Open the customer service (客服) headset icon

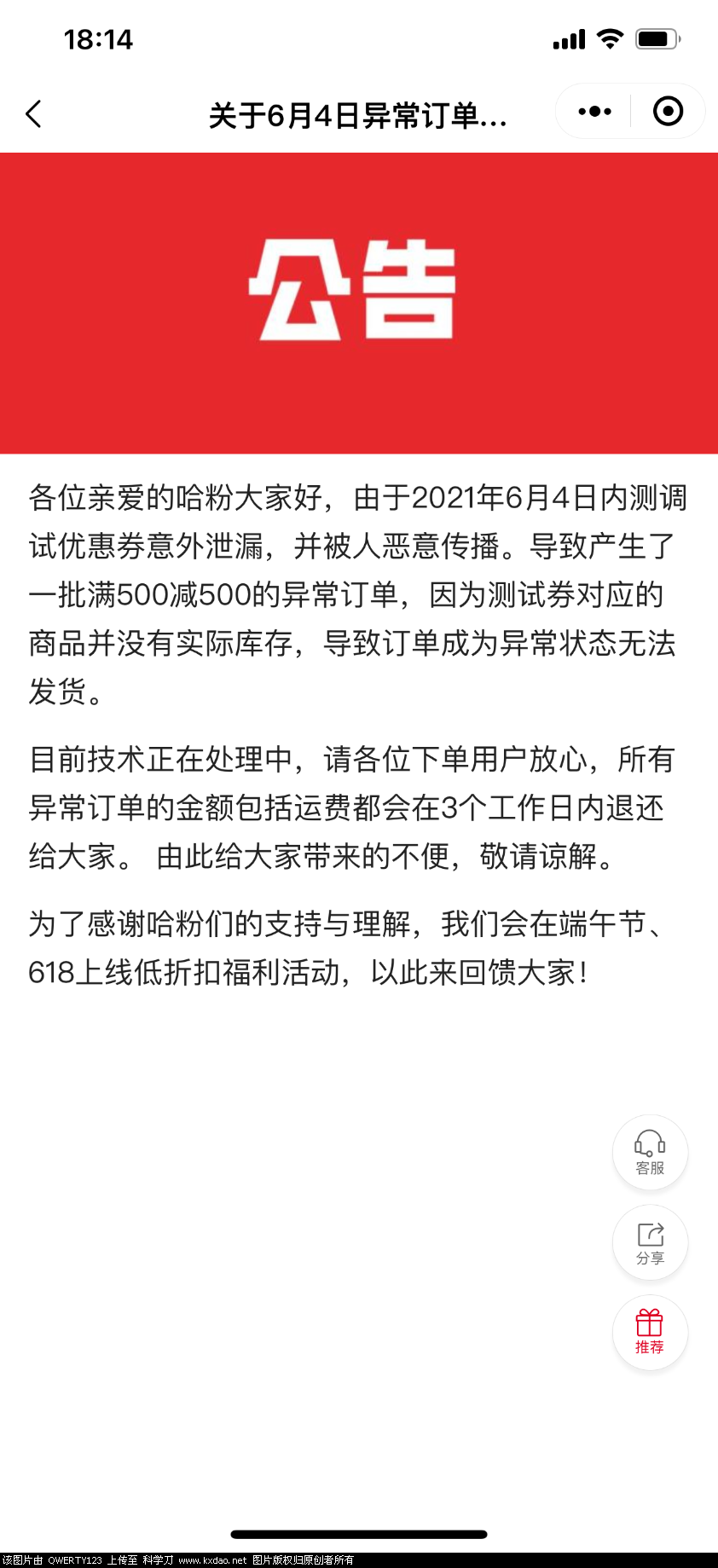[x=650, y=1151]
